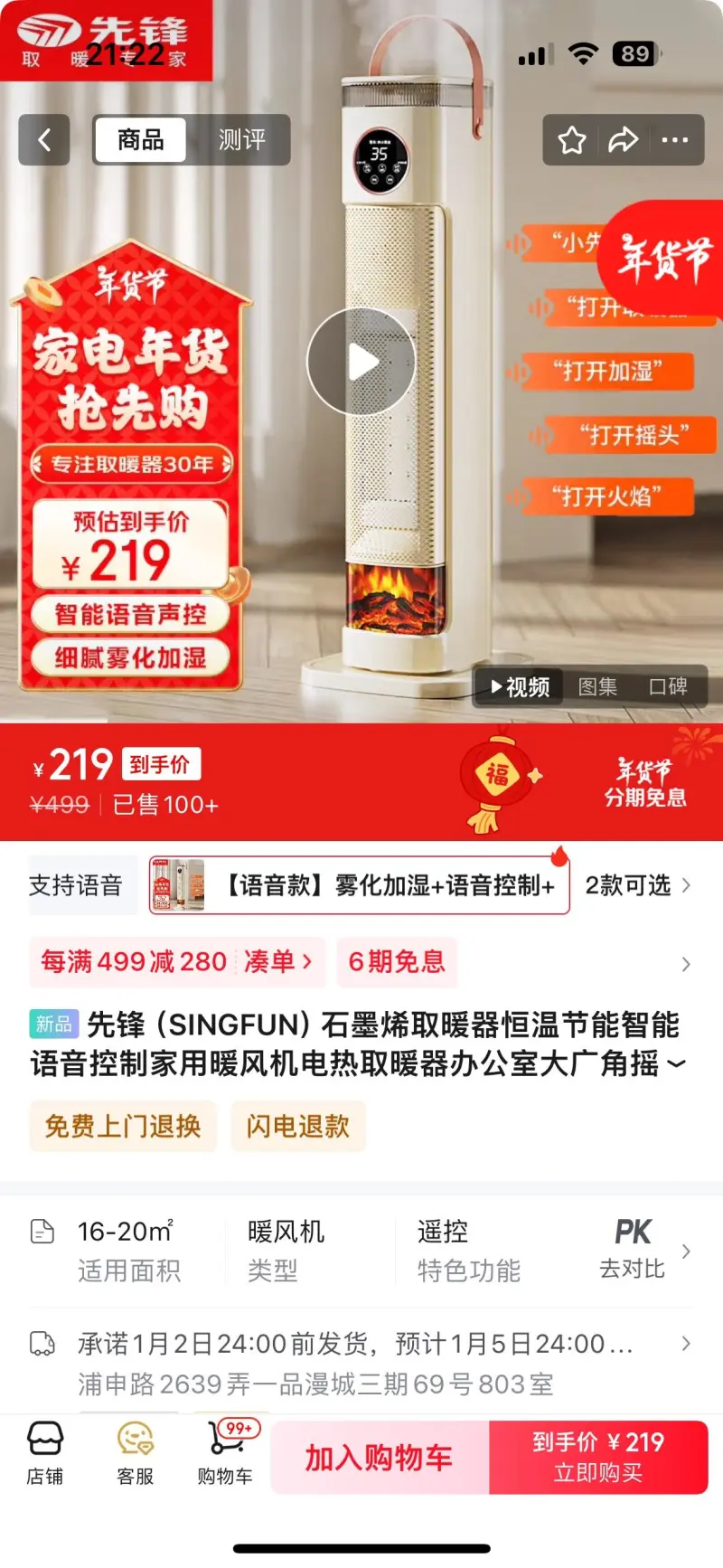Visit the 店铺 store page
Screen dimensions: 723x1568
point(44,1453)
